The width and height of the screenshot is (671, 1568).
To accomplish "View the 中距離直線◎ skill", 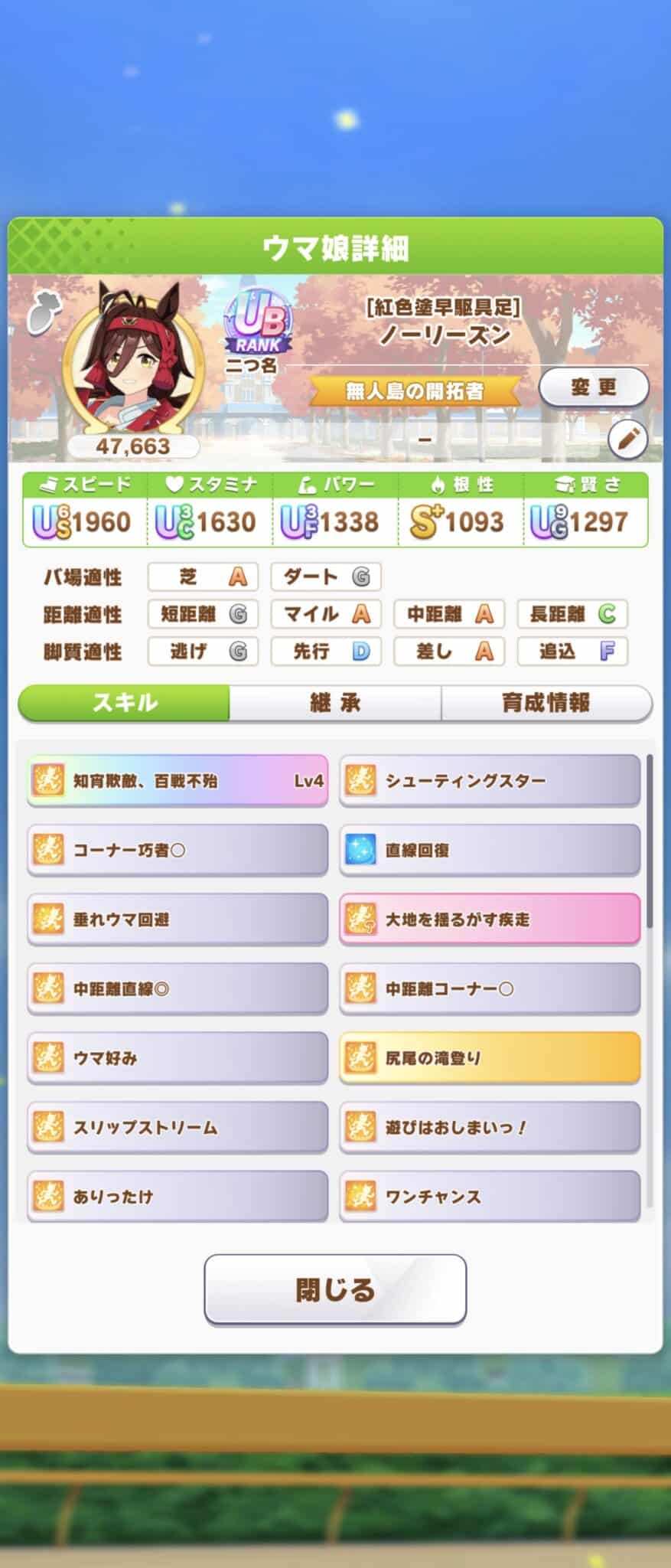I will click(x=178, y=988).
